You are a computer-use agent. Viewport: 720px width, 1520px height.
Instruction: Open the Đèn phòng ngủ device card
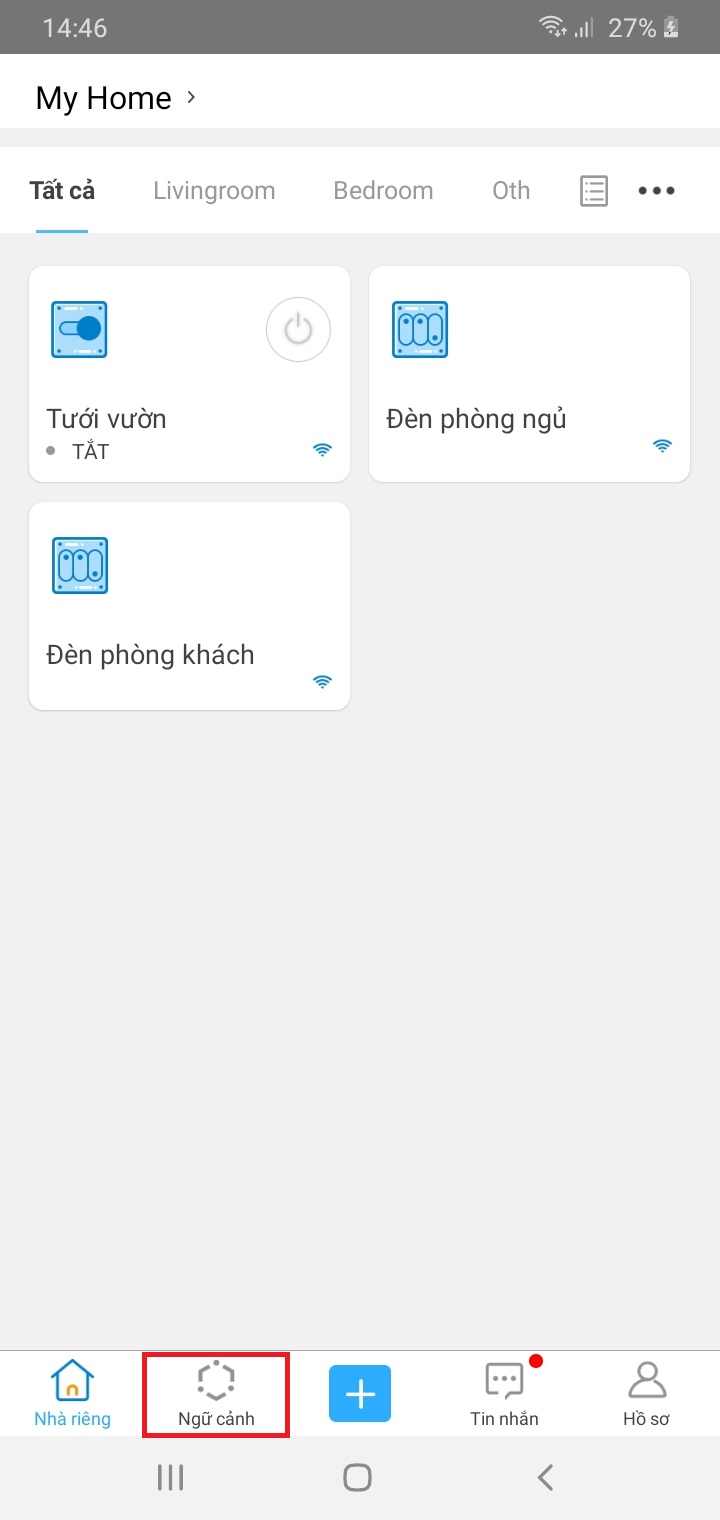[530, 374]
